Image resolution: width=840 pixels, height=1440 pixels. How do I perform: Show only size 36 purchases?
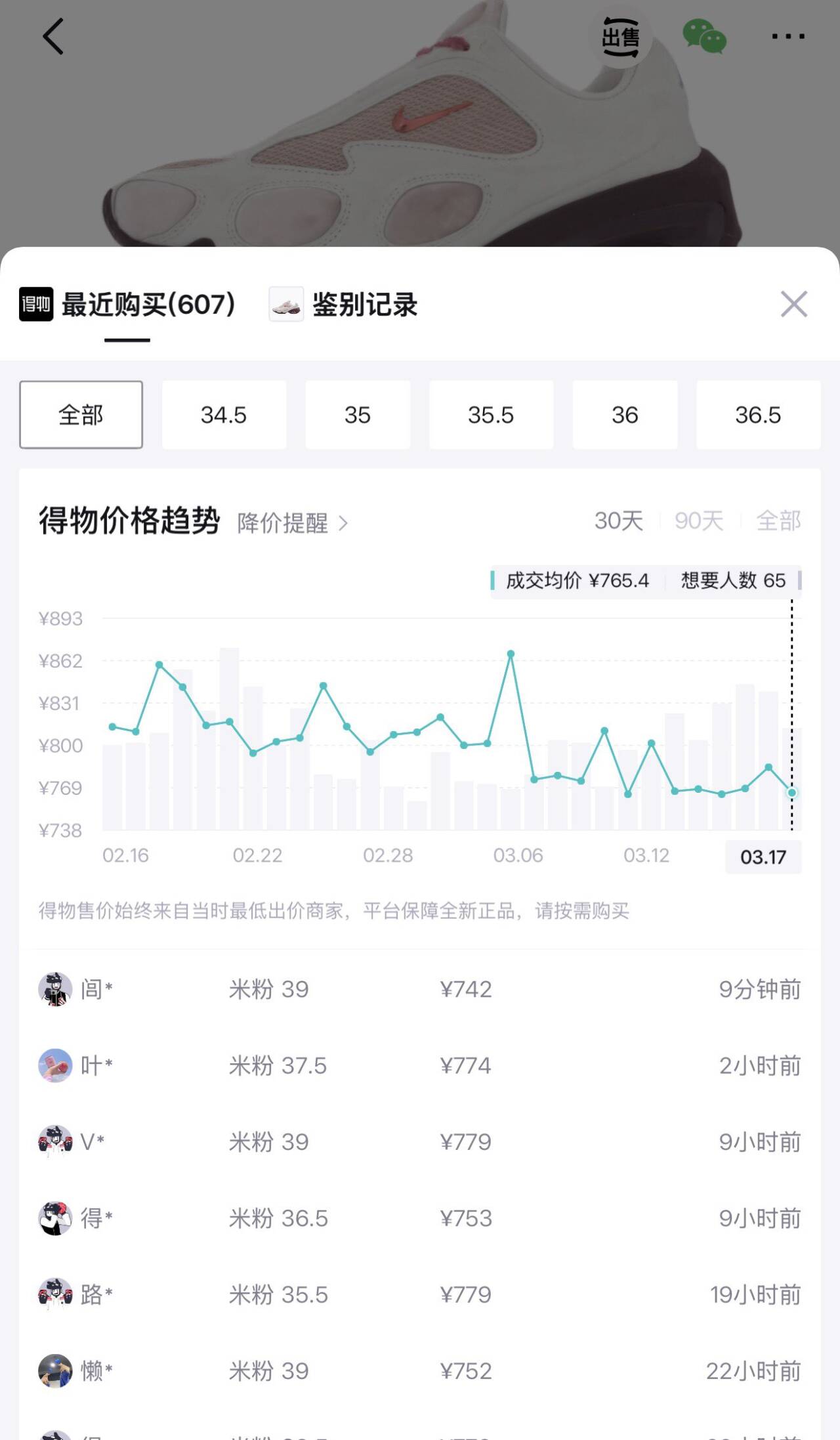click(625, 415)
